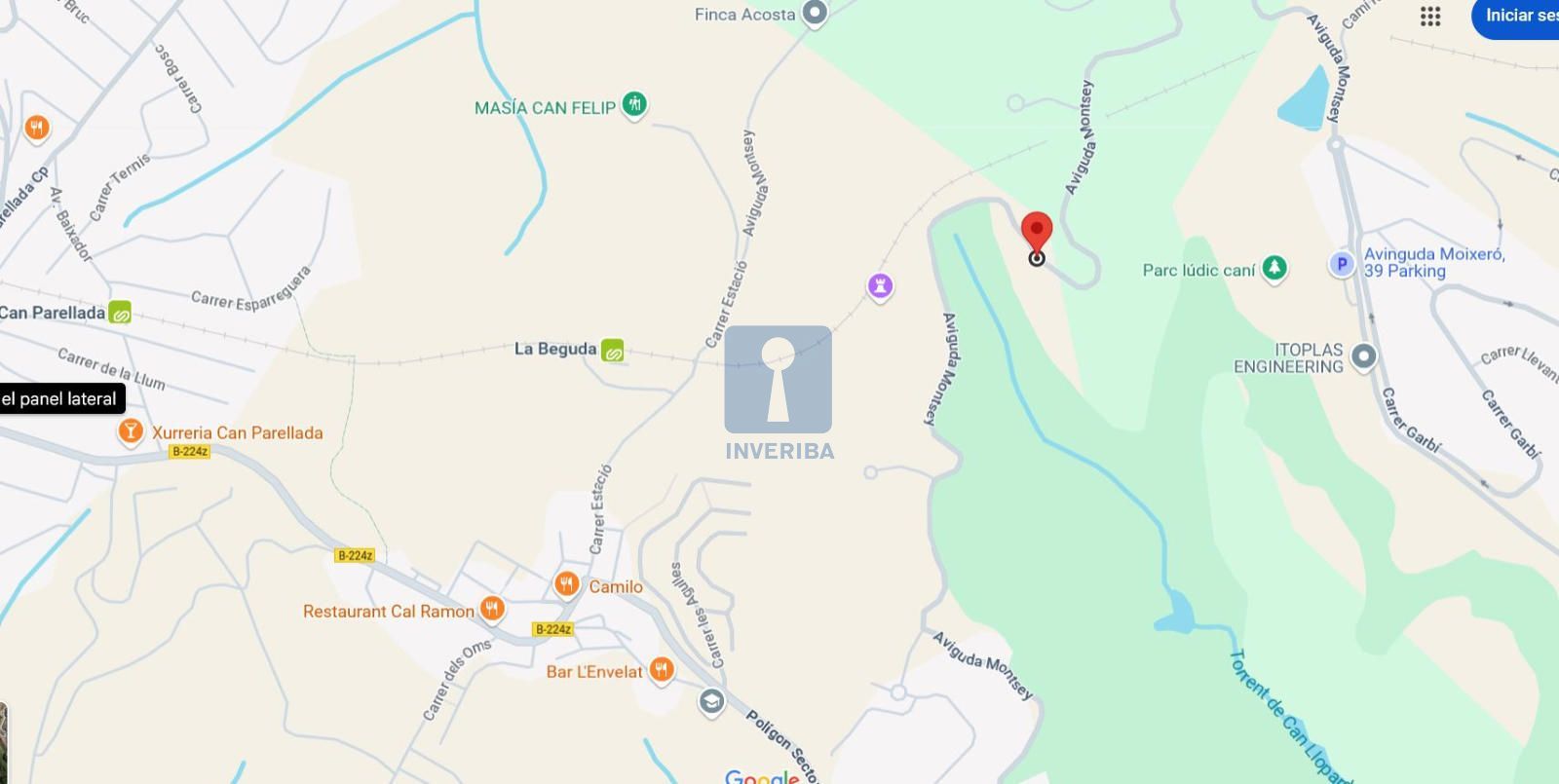Open La Beguda station marker
Screen dimensions: 1559x784
[x=612, y=351]
